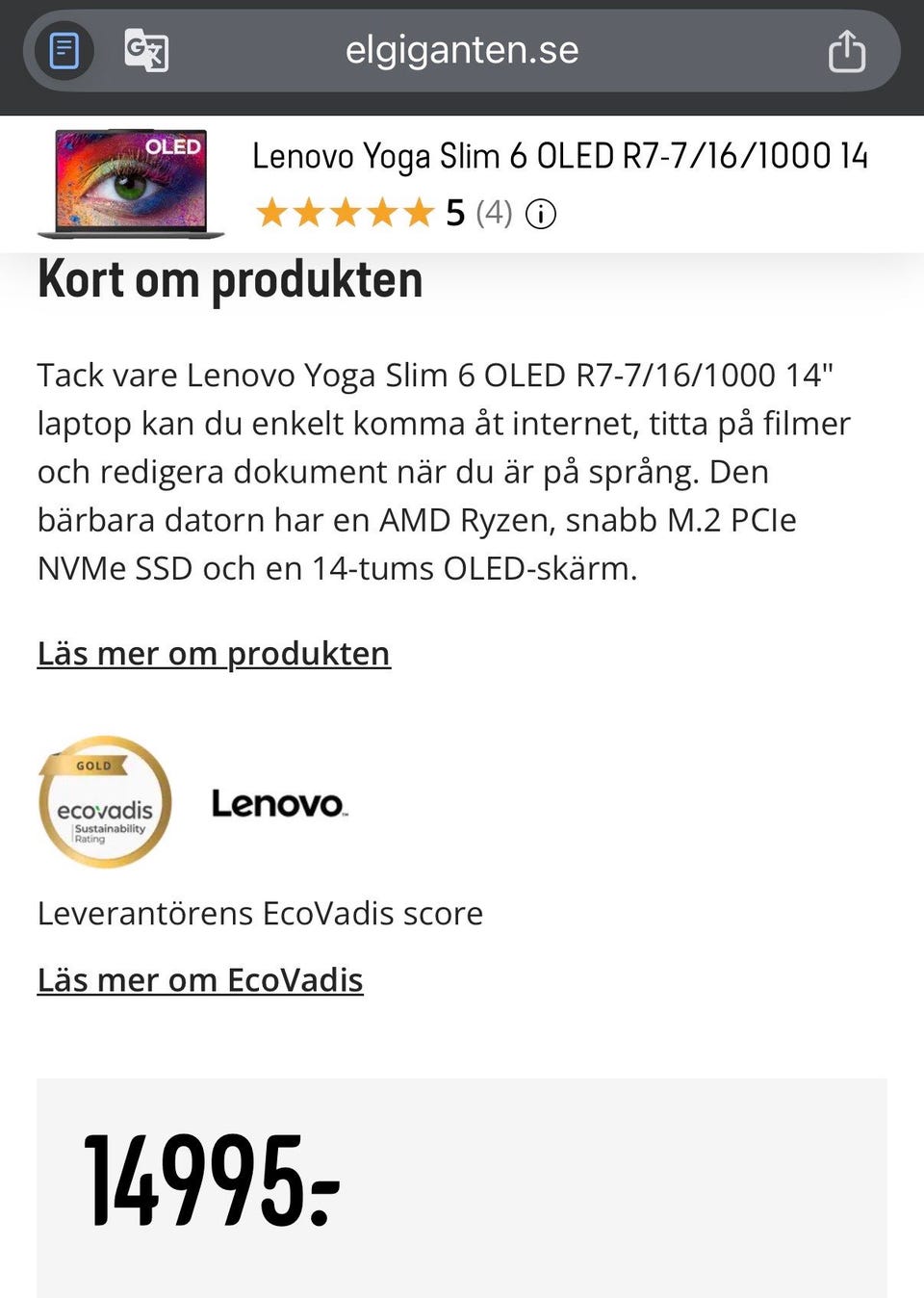Click the Lenovo logo
This screenshot has height=1298, width=924.
coord(279,803)
